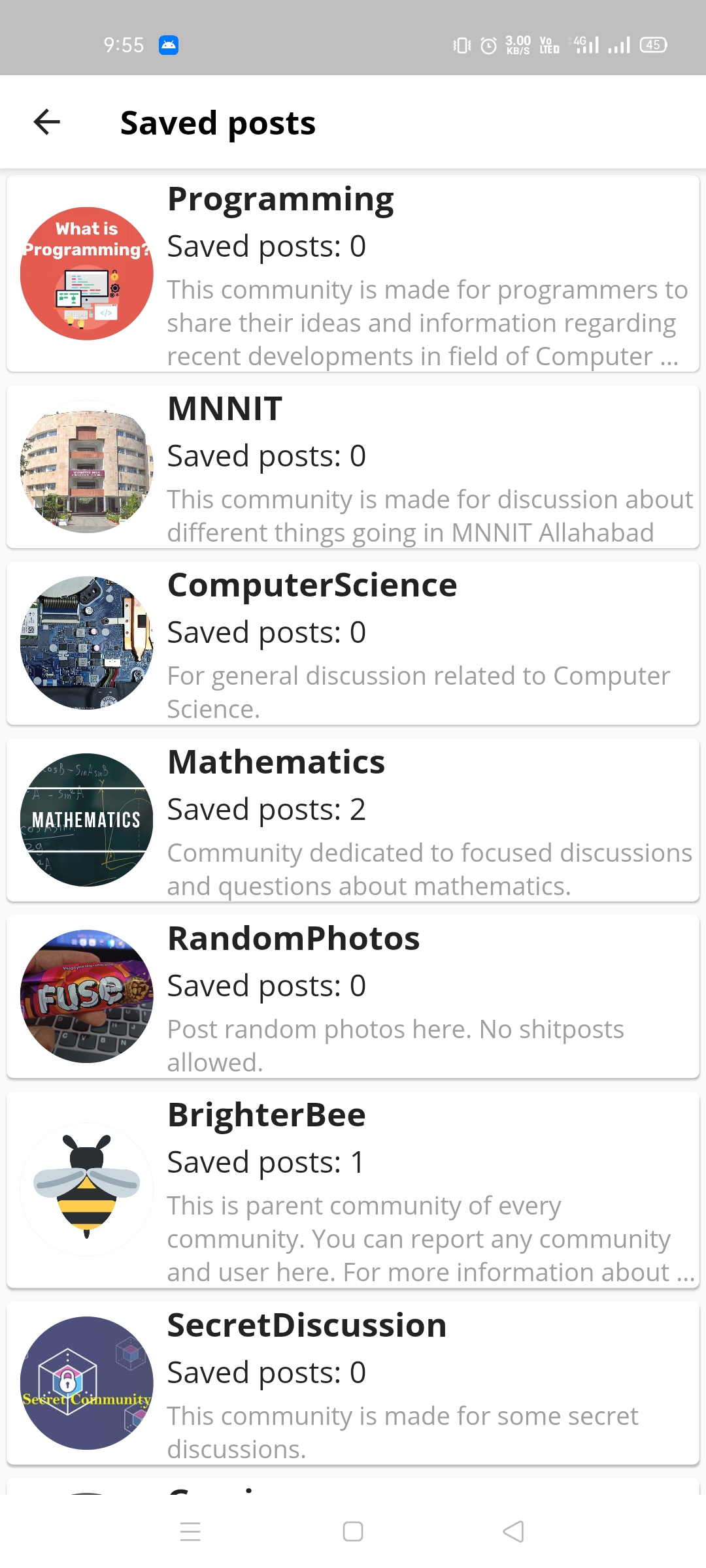Go back from Saved posts

47,122
